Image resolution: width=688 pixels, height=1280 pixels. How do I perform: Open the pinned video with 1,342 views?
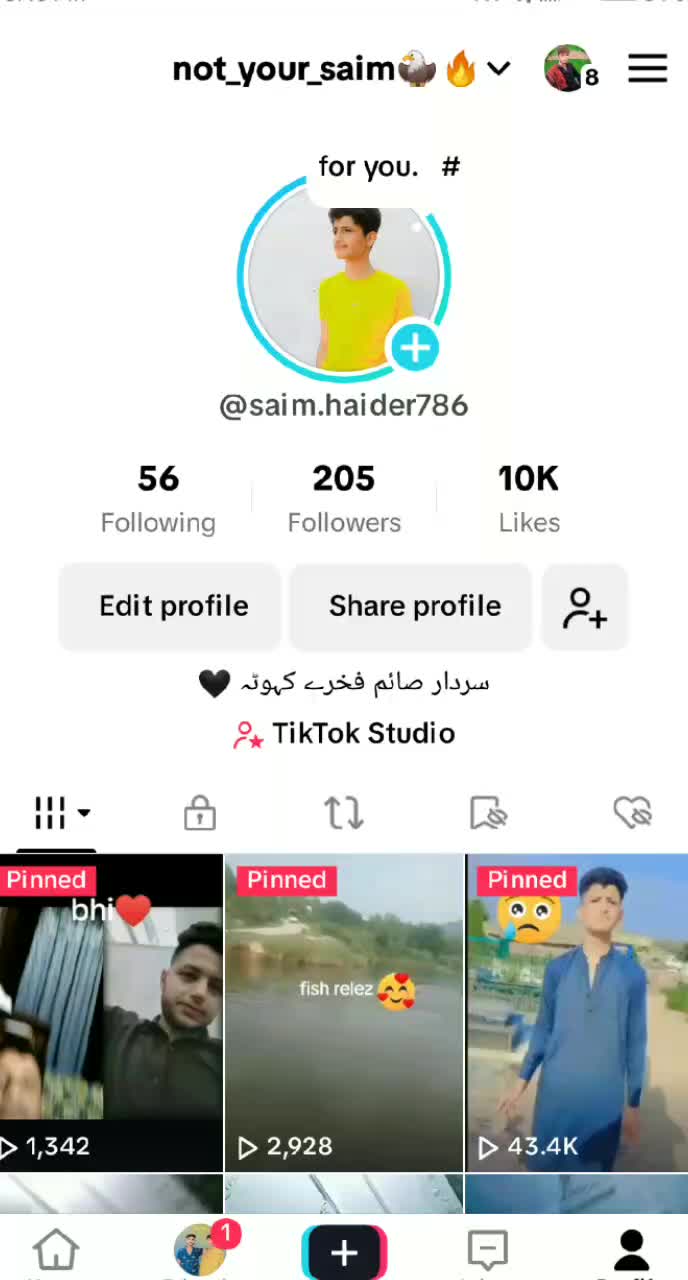coord(111,1012)
